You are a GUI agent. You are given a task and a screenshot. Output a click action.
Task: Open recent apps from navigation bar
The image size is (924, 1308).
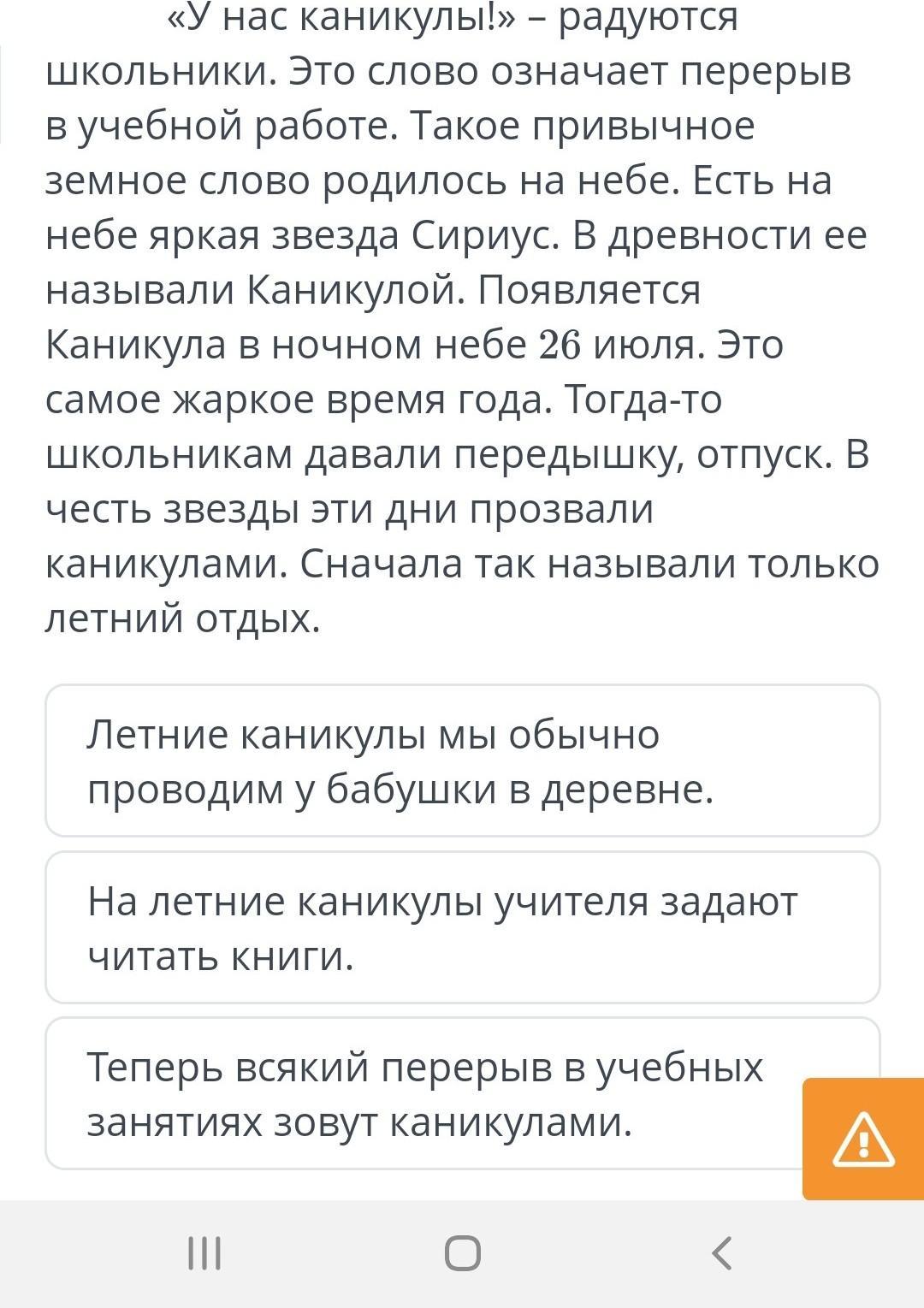pyautogui.click(x=204, y=1254)
